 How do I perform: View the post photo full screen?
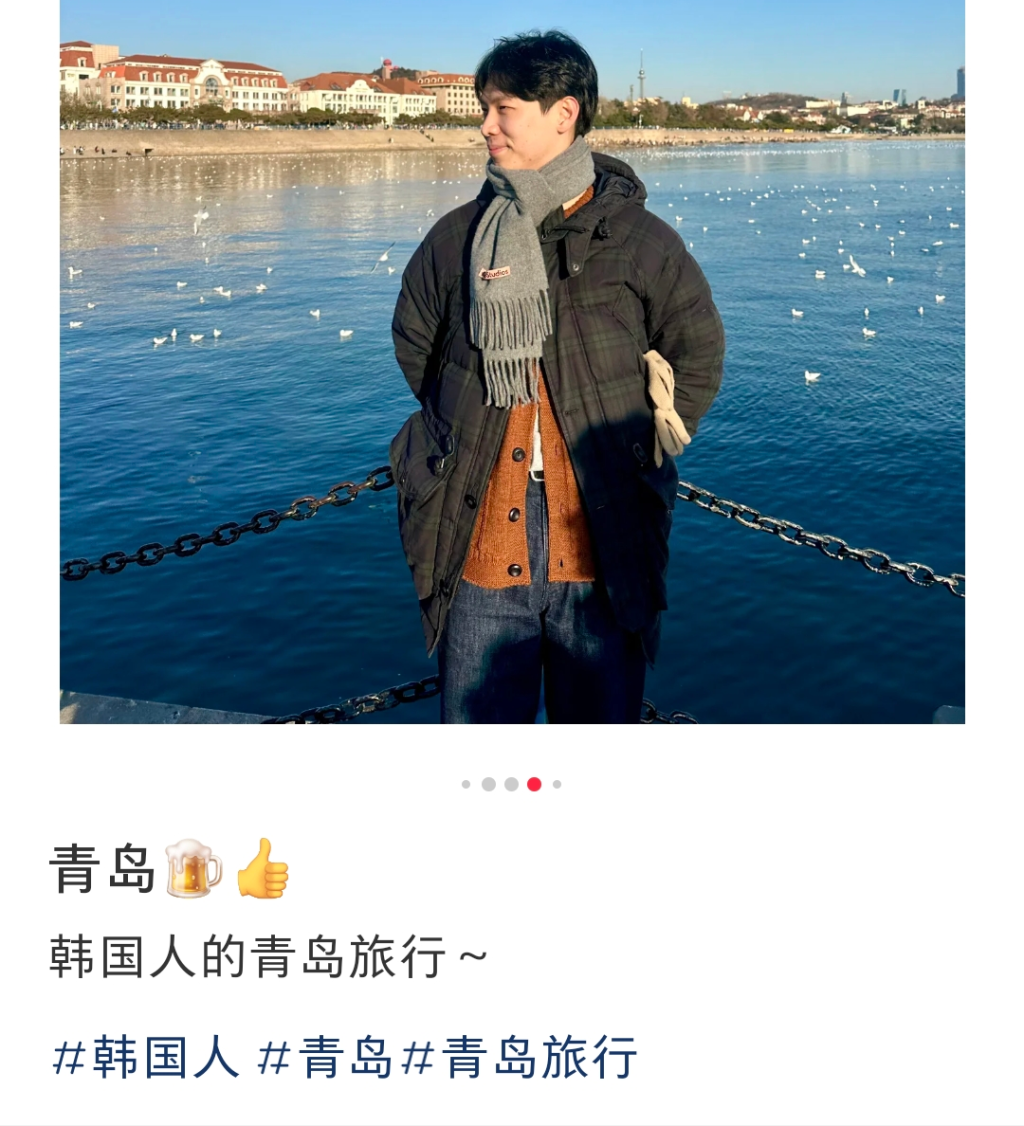[512, 360]
